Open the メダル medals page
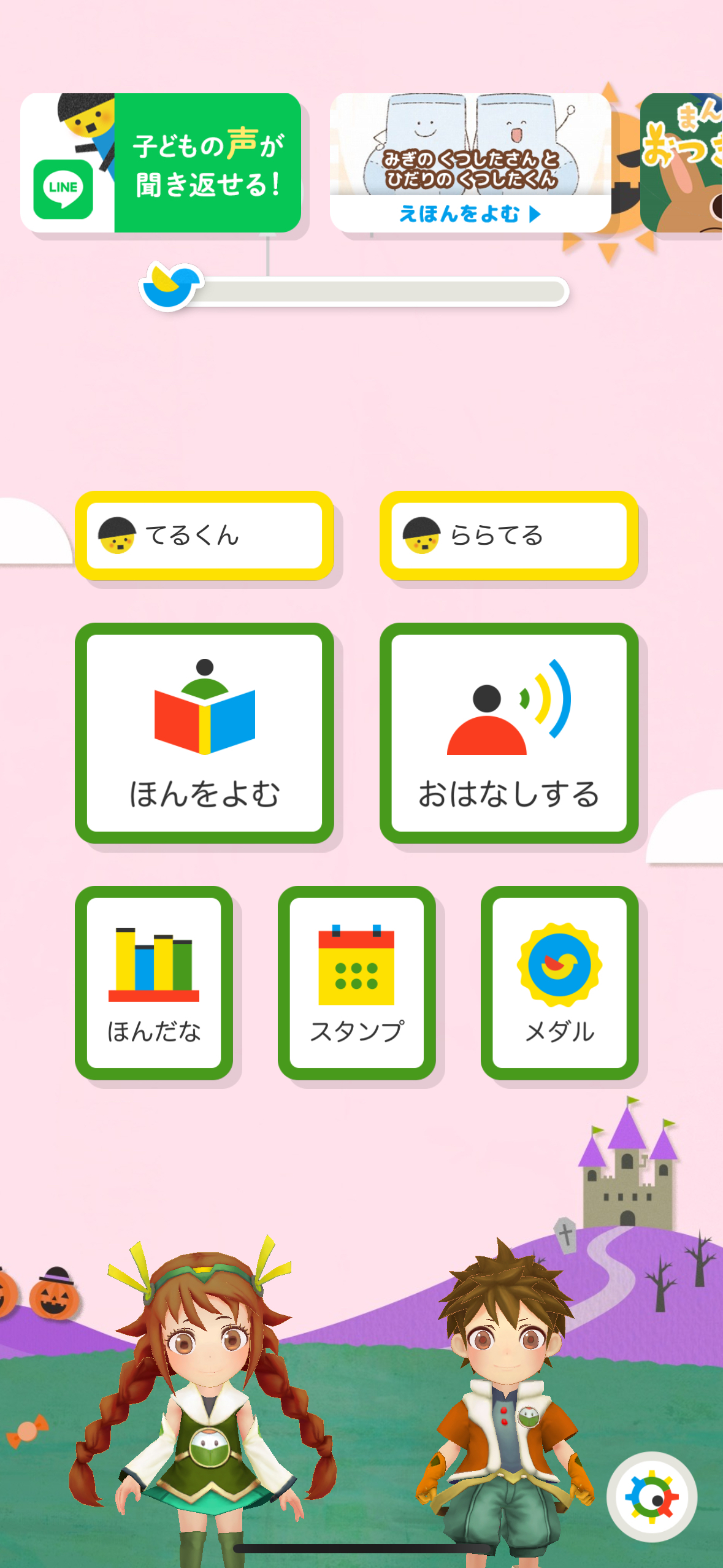 pos(559,982)
